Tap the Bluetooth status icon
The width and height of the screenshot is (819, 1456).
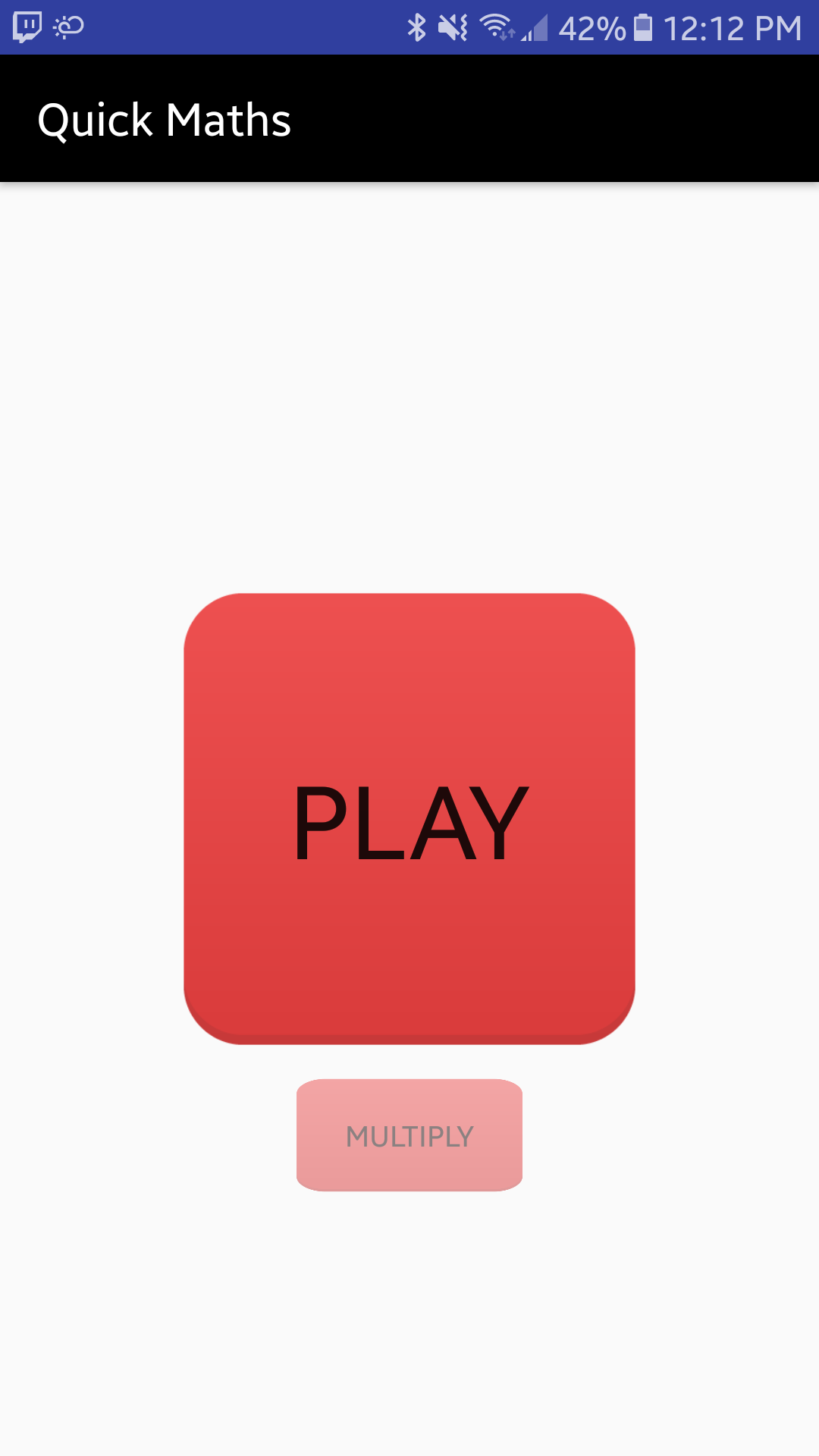click(416, 27)
